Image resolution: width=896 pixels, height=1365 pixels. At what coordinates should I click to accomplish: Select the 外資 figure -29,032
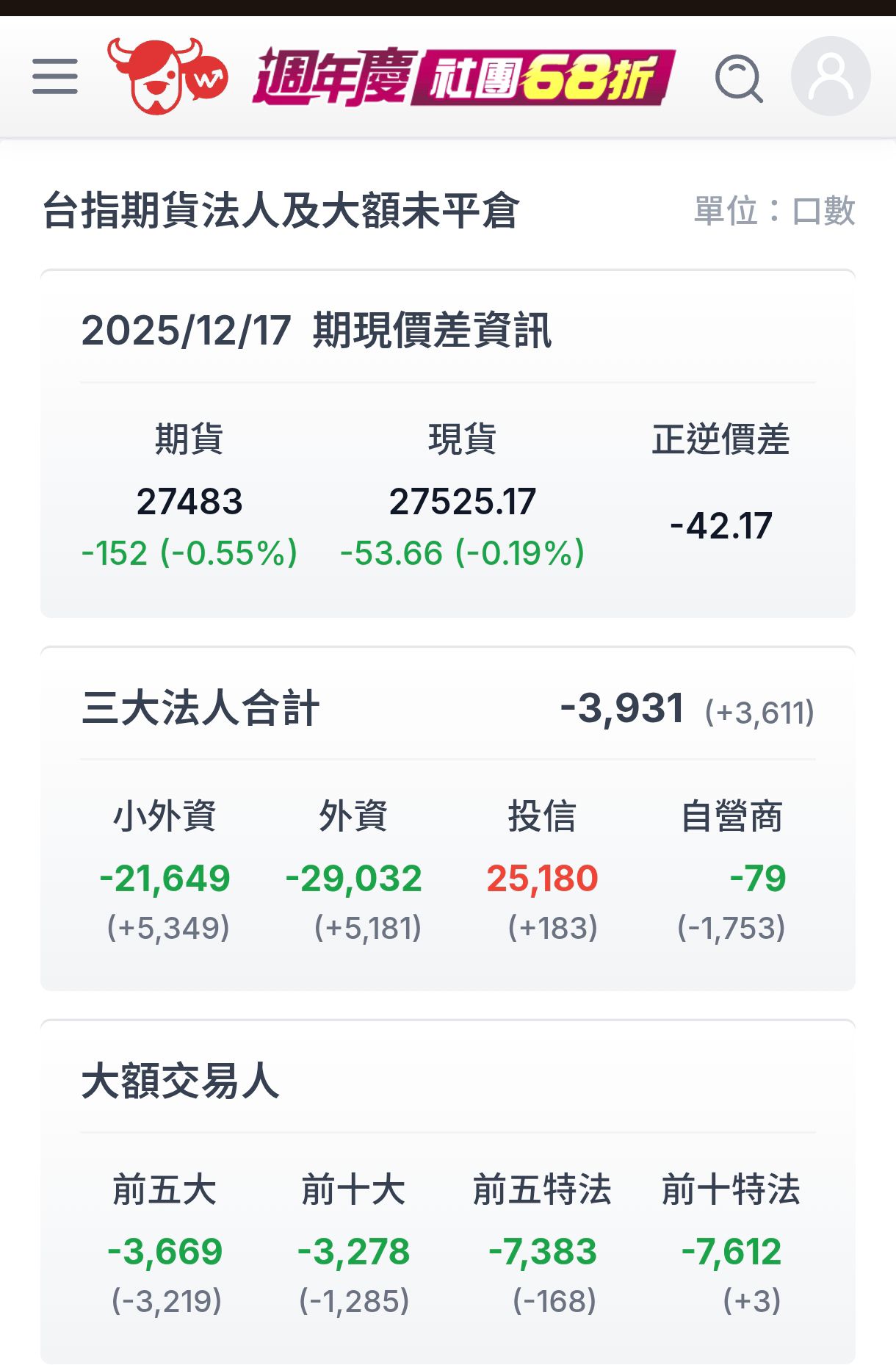point(354,877)
